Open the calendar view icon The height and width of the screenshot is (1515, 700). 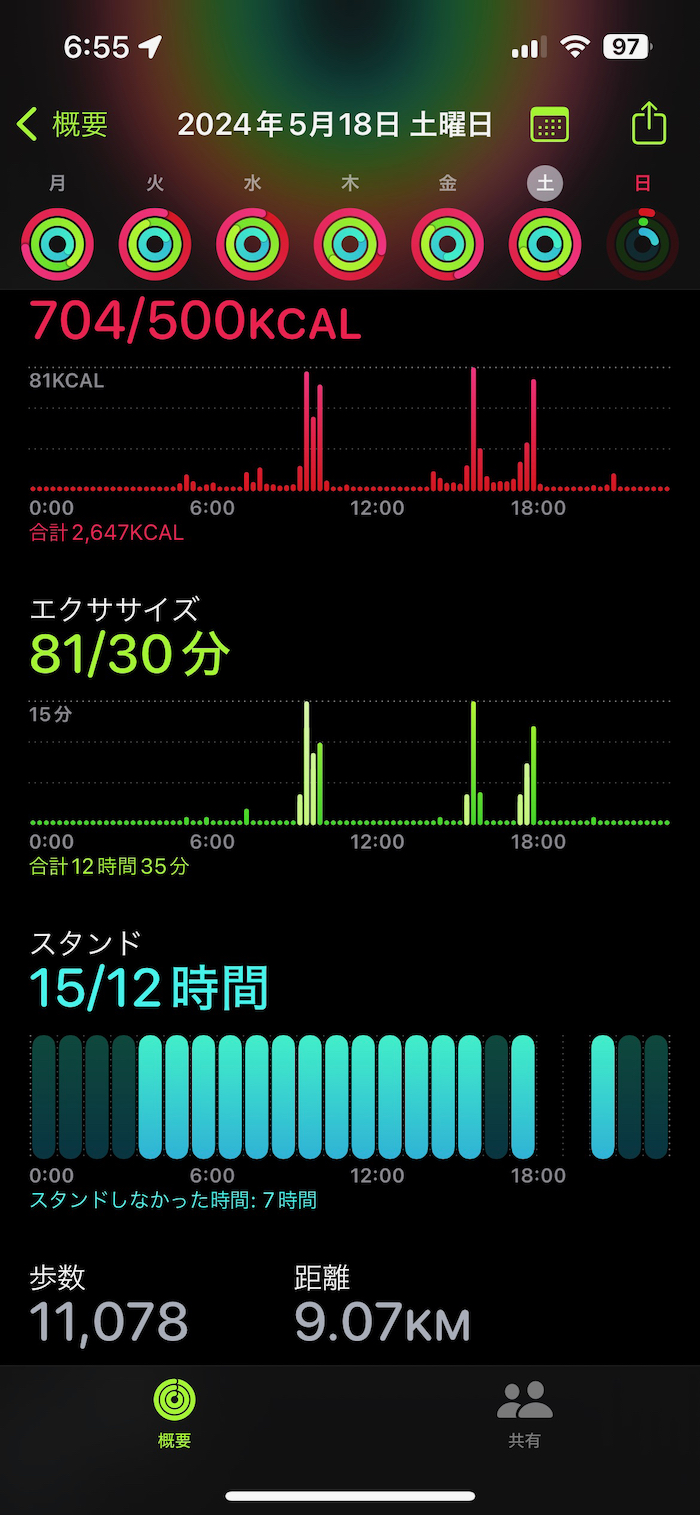coord(549,126)
